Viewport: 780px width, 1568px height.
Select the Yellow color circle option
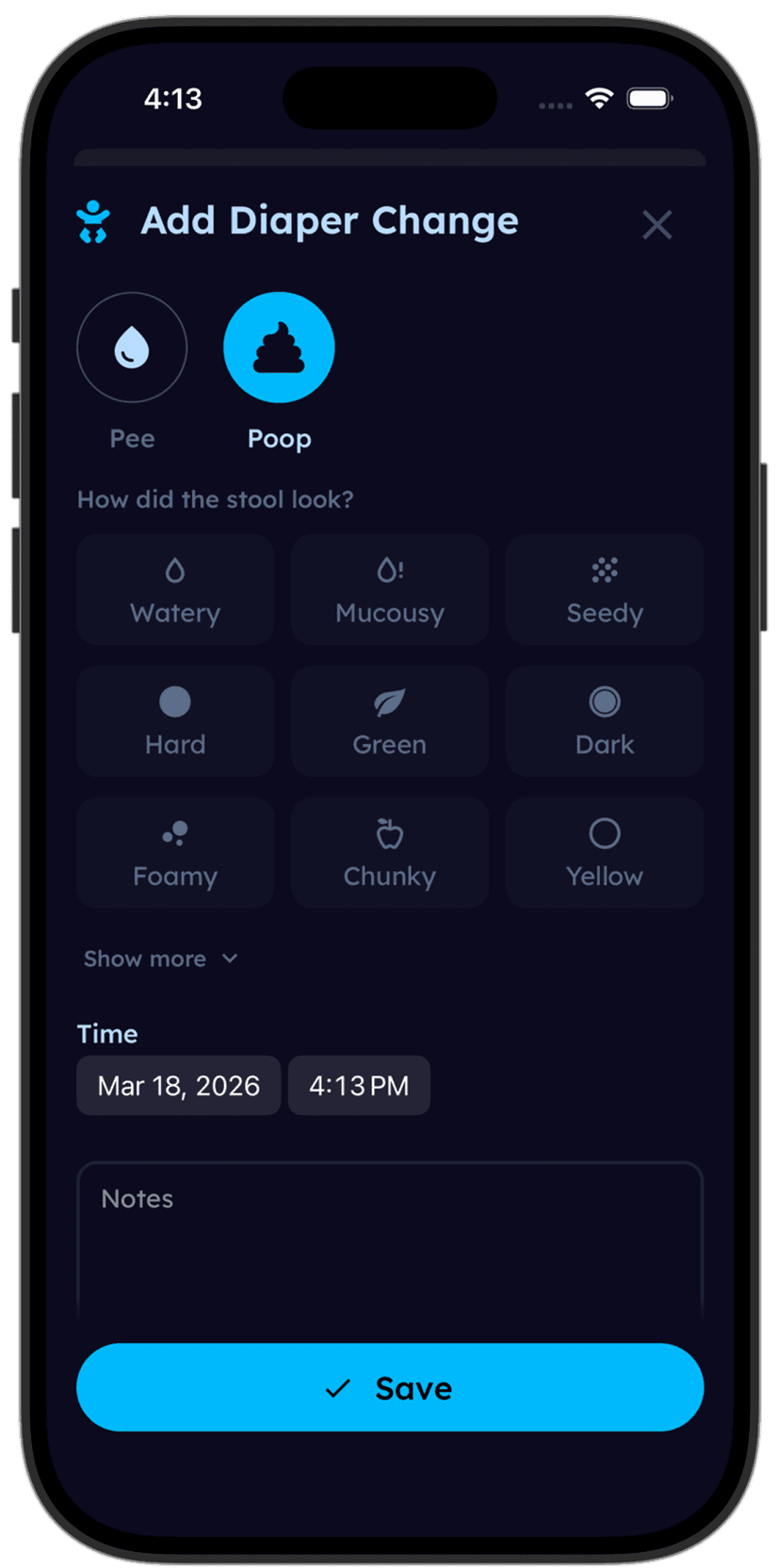(604, 831)
